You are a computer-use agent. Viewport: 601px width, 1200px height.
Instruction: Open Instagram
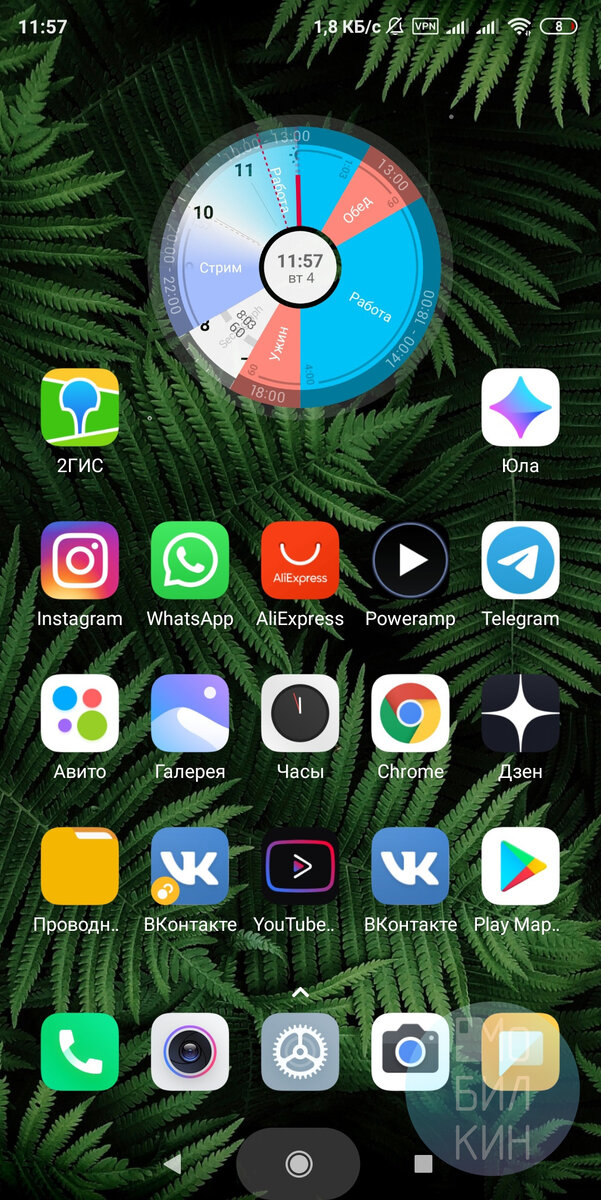[80, 560]
